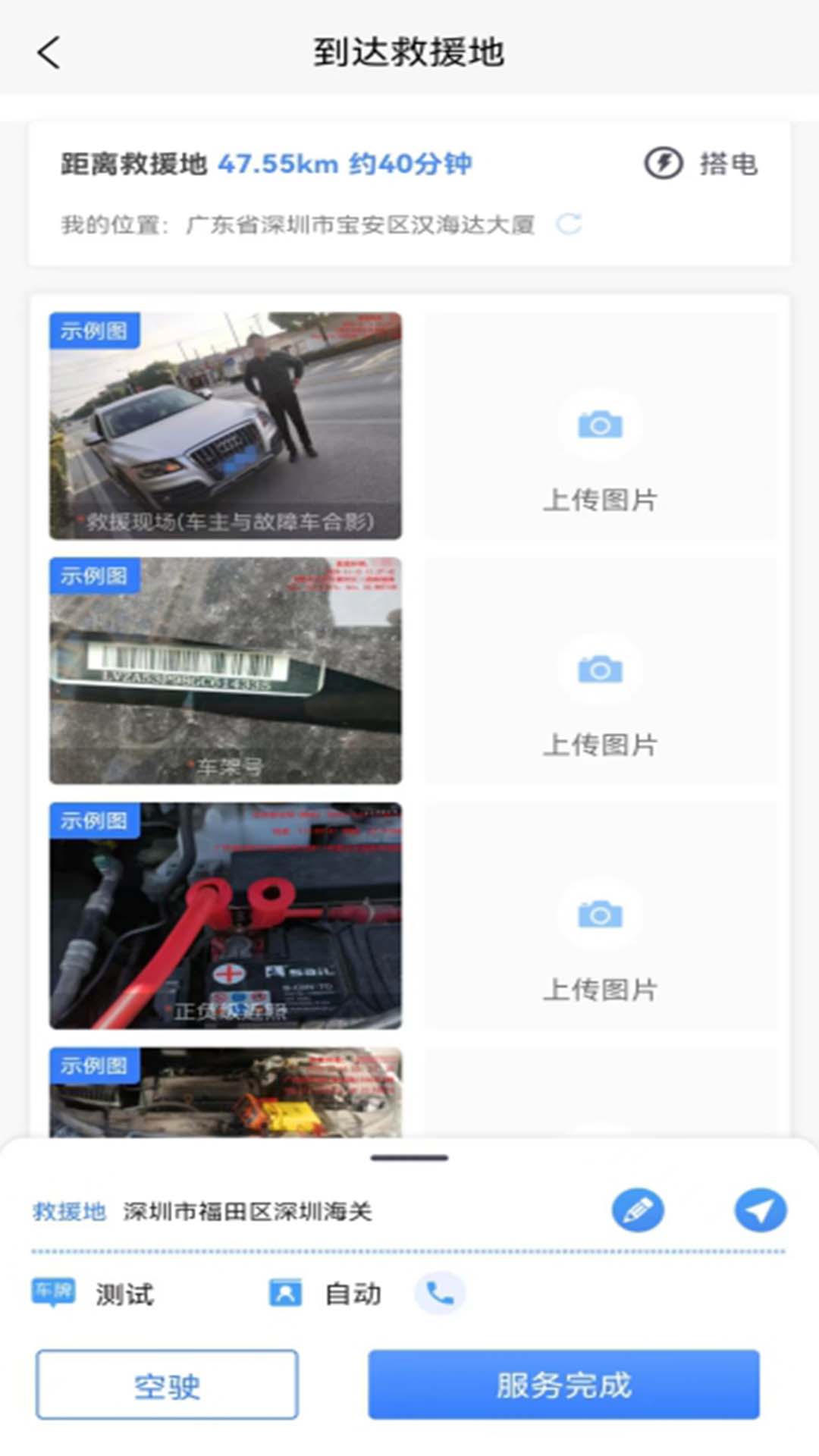Tap the 空驶 button
This screenshot has height=1456, width=819.
pyautogui.click(x=167, y=1385)
